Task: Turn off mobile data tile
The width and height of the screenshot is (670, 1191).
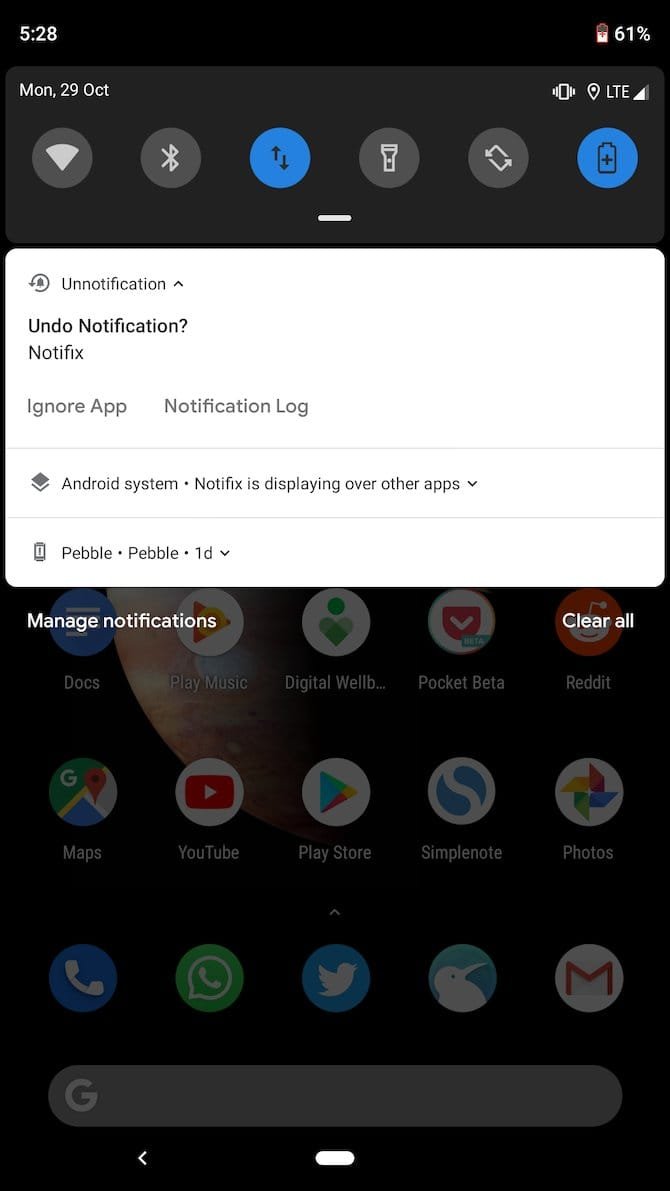Action: coord(280,158)
